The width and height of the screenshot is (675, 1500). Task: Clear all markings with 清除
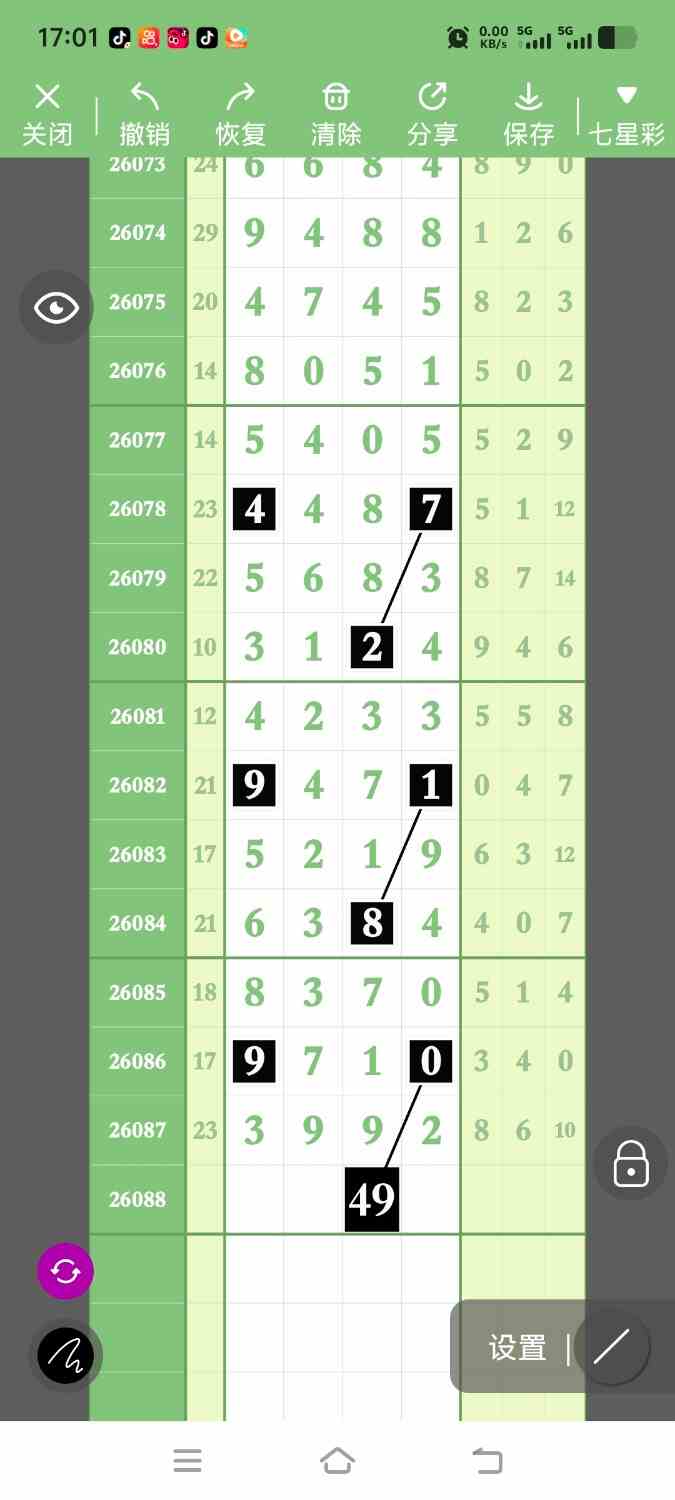click(x=336, y=115)
